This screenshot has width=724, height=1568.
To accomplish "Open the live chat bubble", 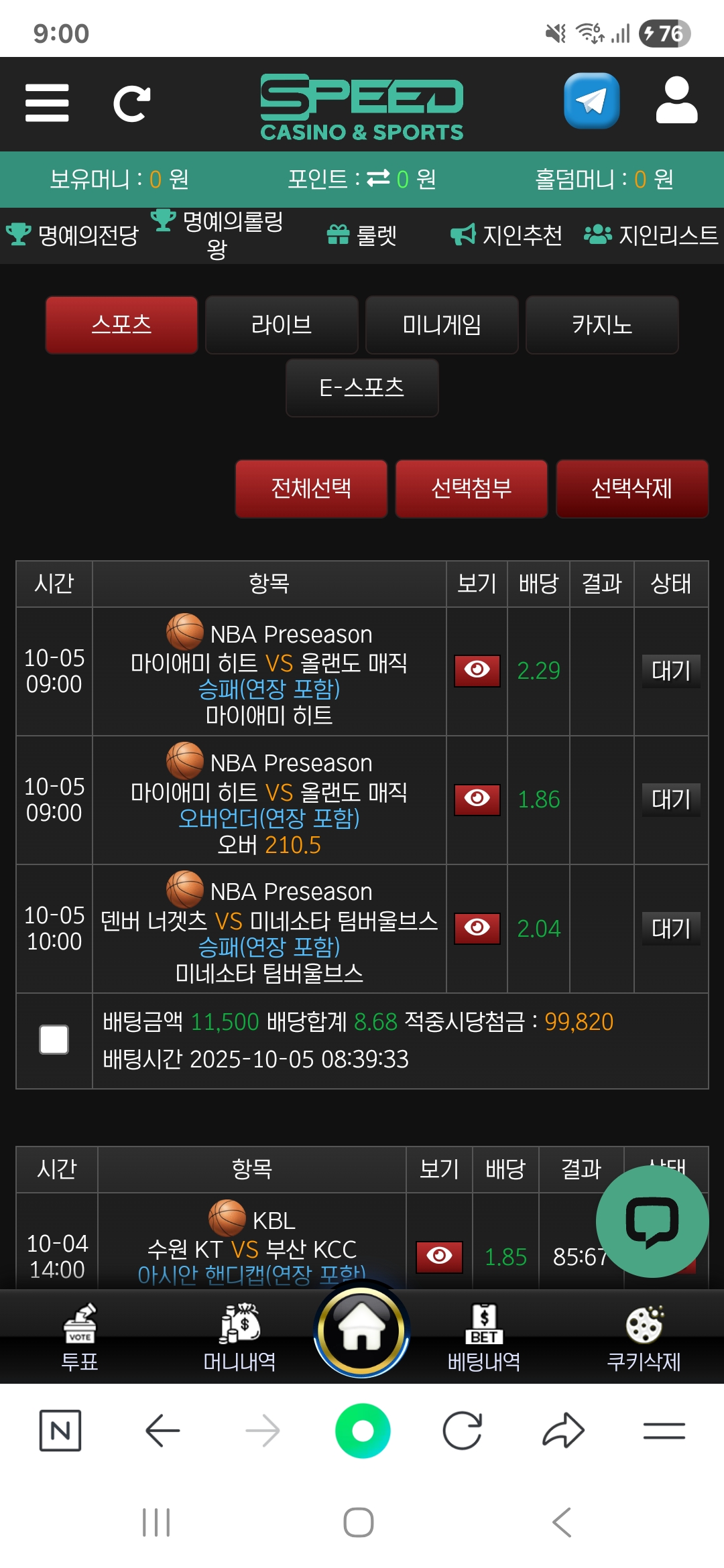I will coord(652,1222).
